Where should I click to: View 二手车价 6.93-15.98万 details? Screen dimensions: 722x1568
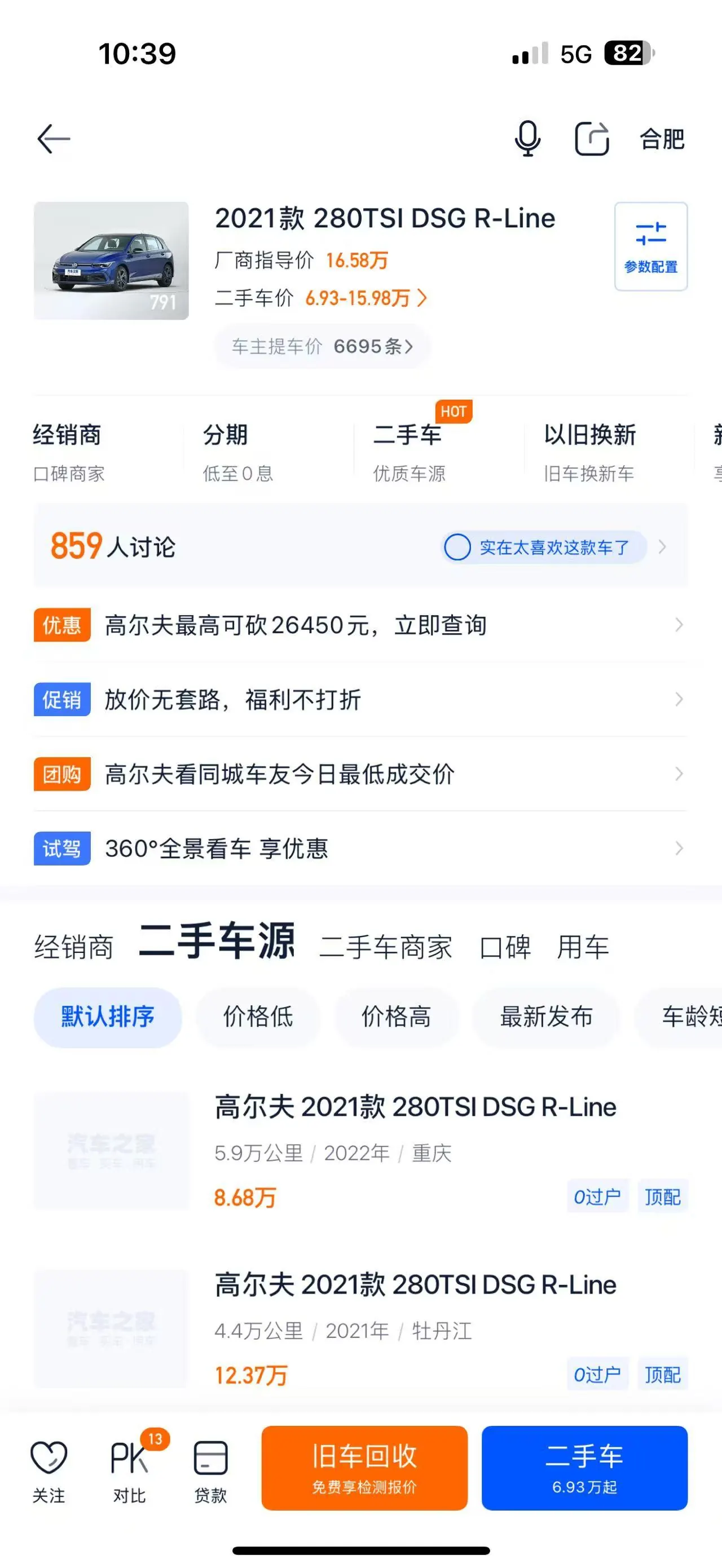click(321, 298)
